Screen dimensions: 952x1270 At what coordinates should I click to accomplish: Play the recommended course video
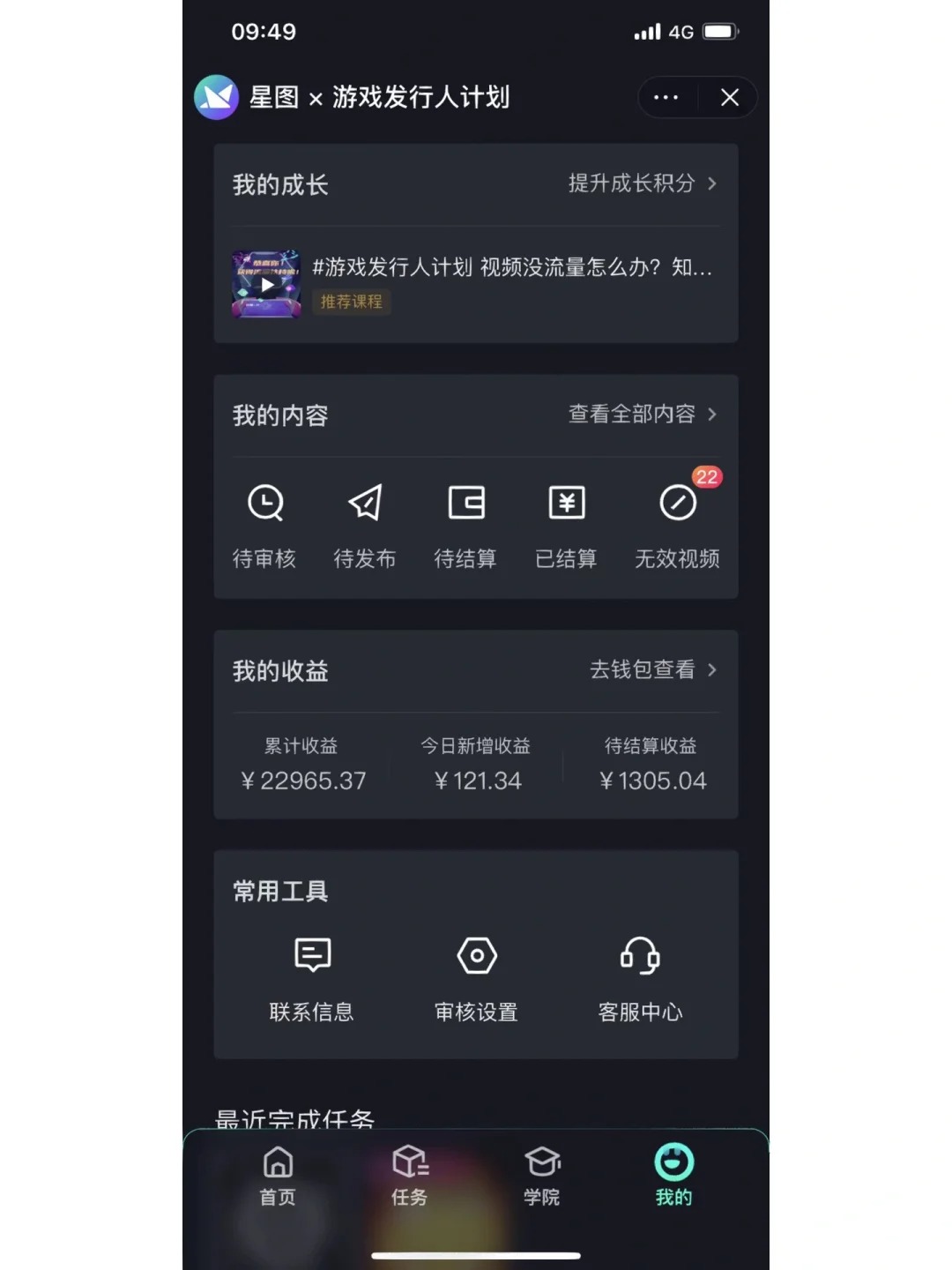266,284
